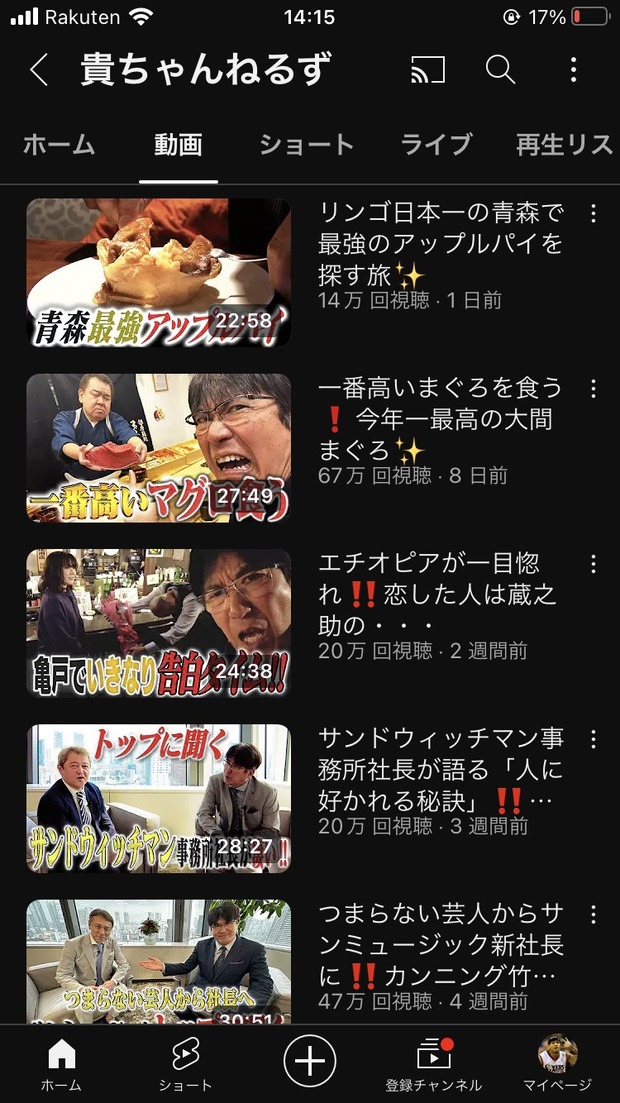
Task: Go back from the 貴ちゃんねるず channel
Action: coord(39,70)
